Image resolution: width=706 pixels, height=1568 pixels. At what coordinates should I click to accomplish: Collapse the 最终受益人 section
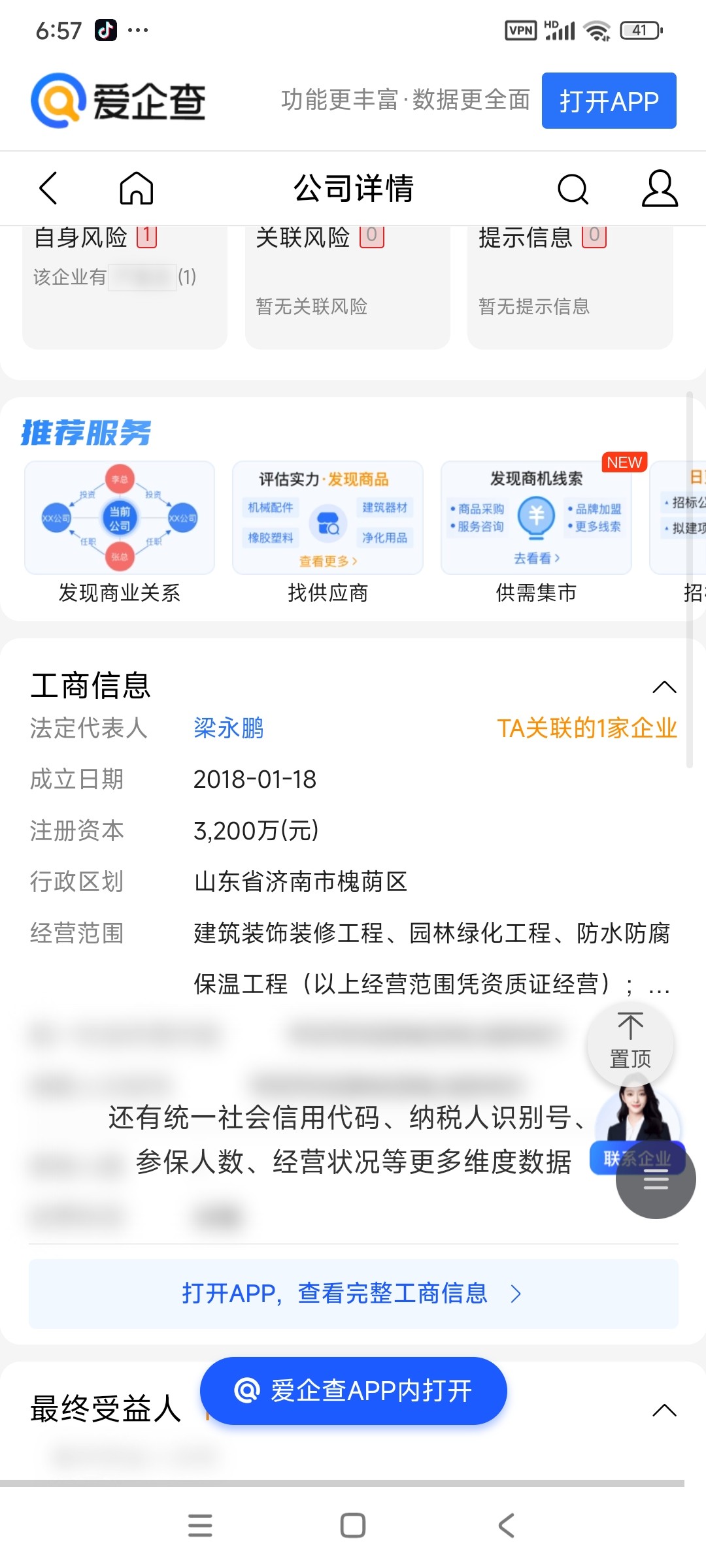[x=664, y=1410]
